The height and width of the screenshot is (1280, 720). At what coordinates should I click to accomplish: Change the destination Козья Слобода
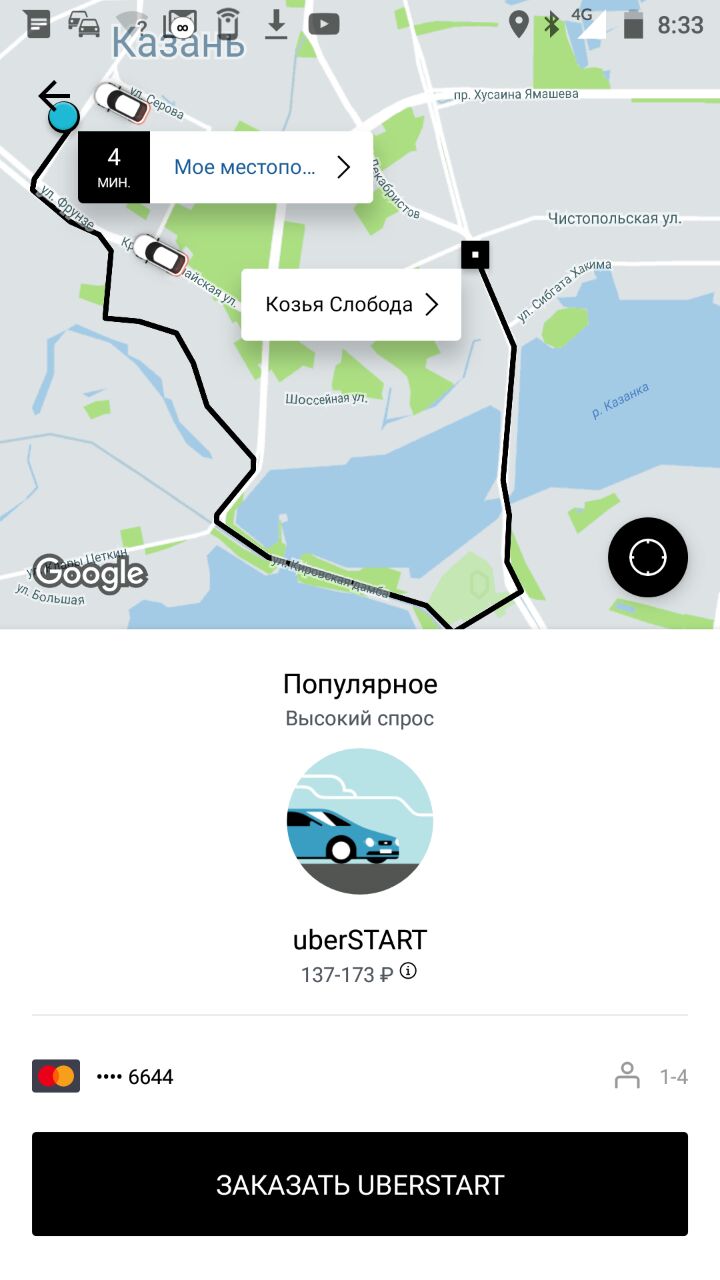click(351, 305)
